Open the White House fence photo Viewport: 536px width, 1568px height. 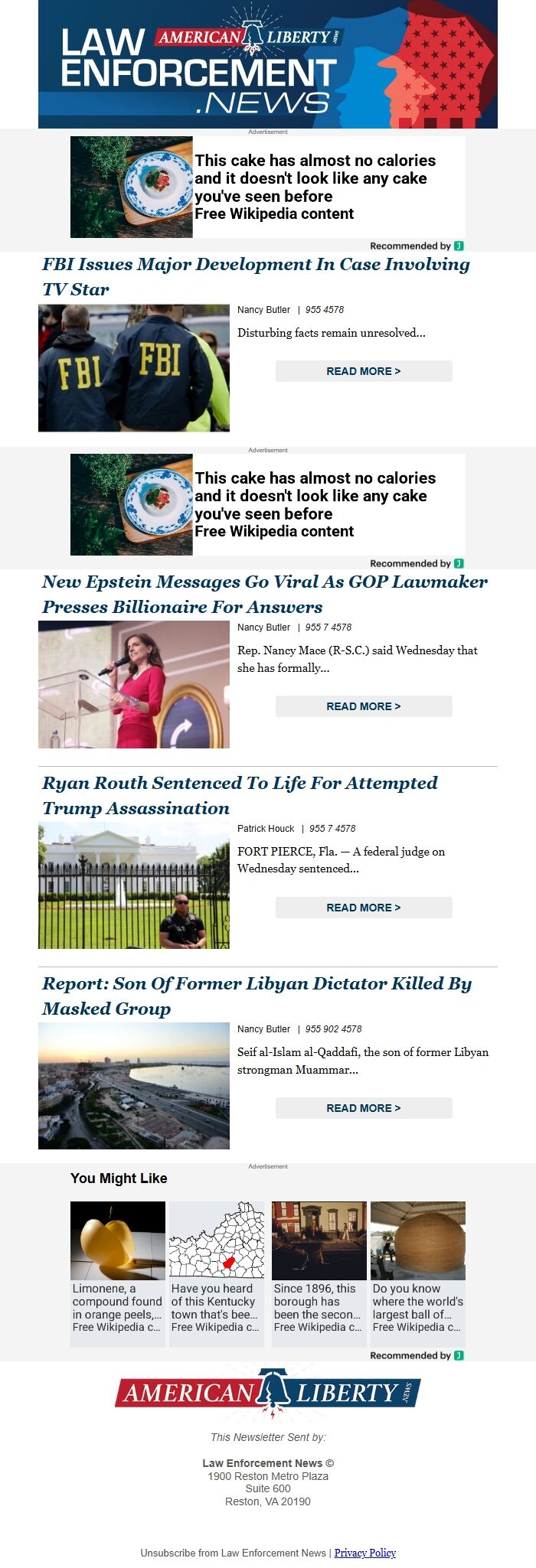coord(134,885)
